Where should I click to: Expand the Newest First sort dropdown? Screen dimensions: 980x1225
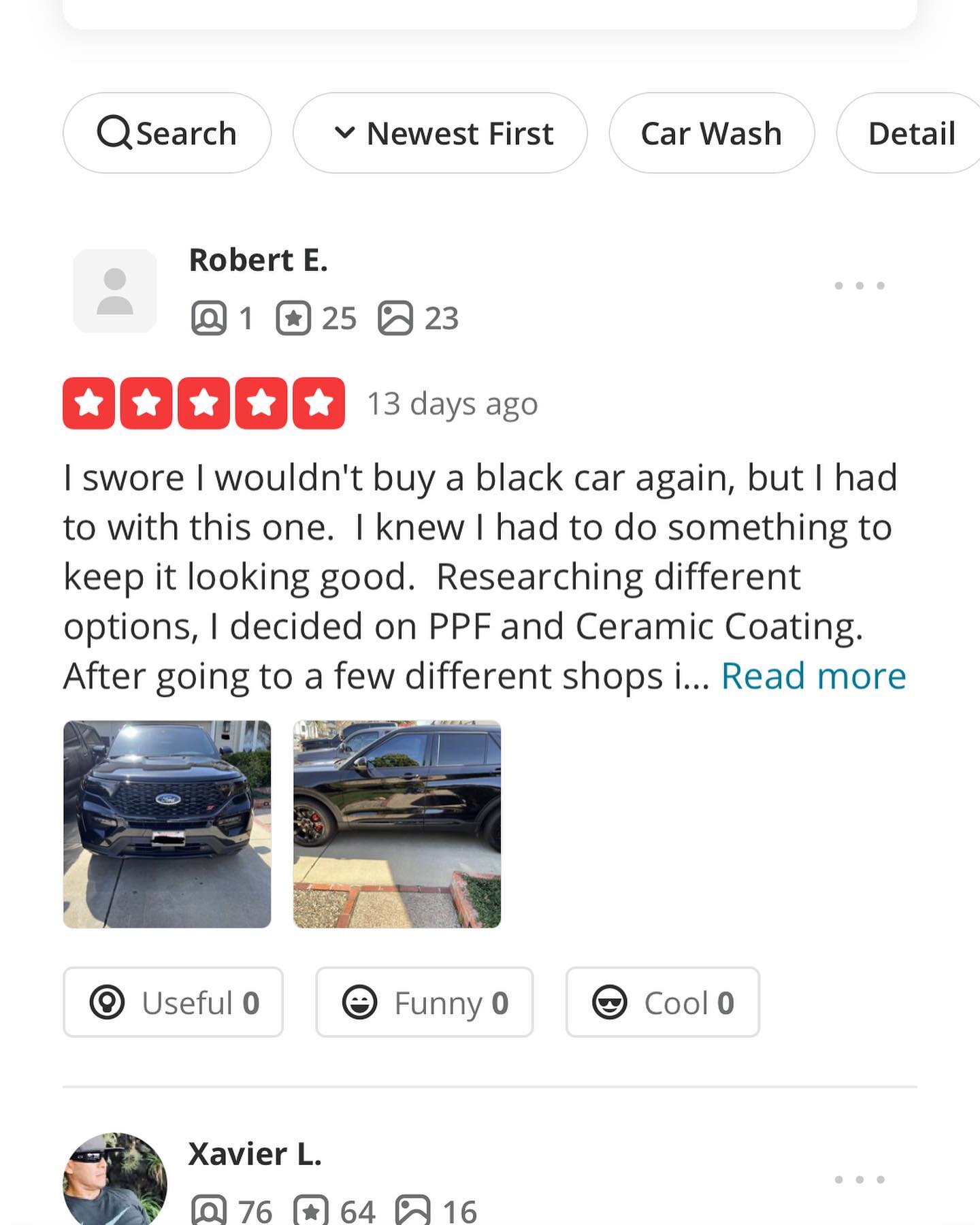pyautogui.click(x=440, y=133)
